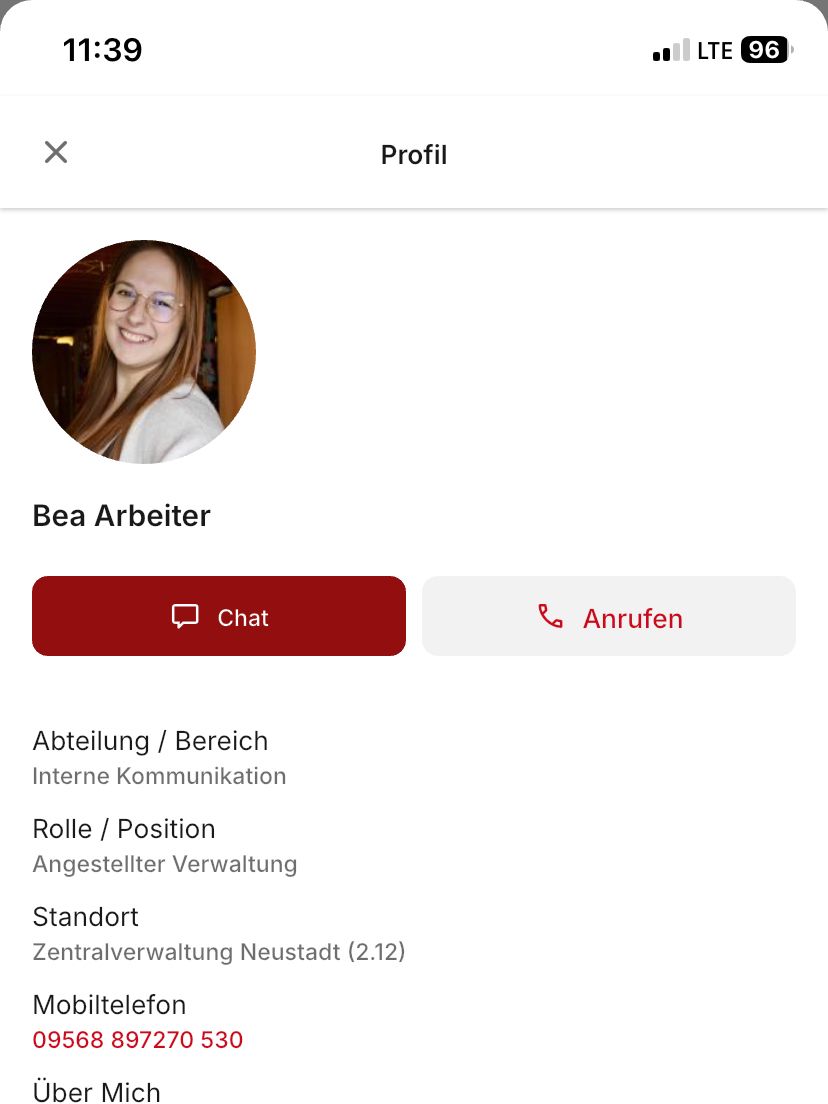Dial the mobile number 09568 897270 530

tap(138, 1040)
